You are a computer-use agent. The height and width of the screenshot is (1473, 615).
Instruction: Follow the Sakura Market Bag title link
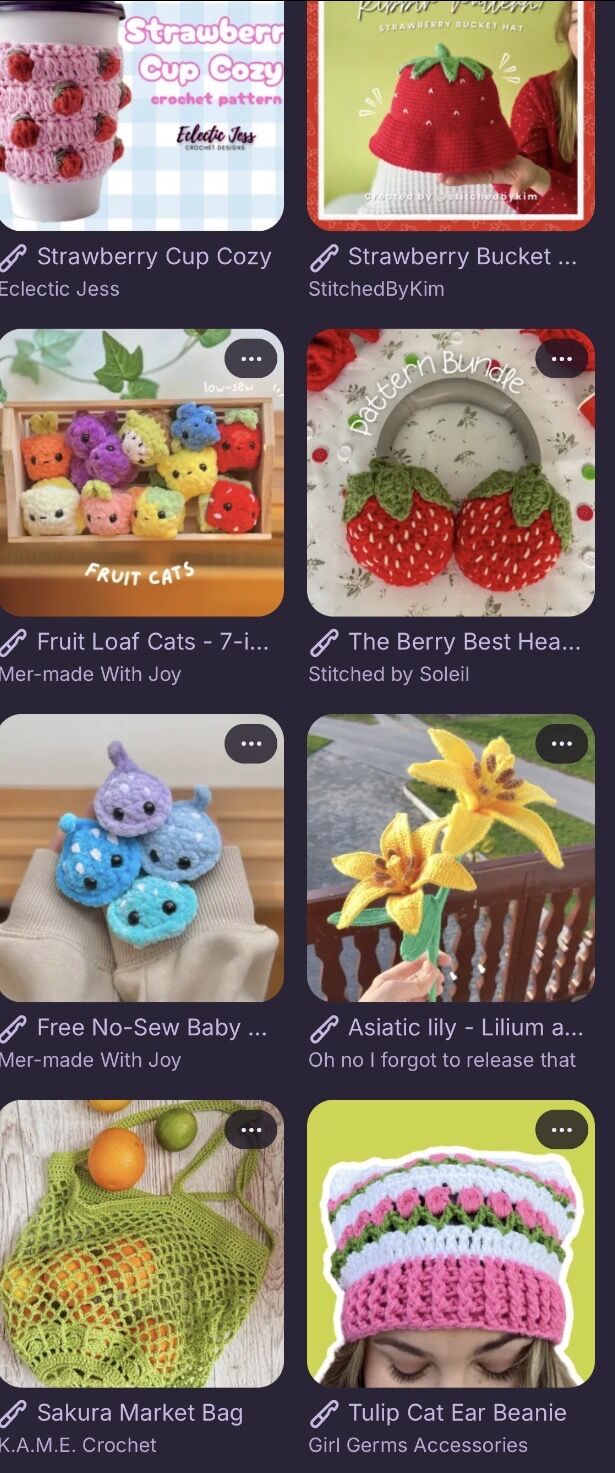pos(139,1413)
